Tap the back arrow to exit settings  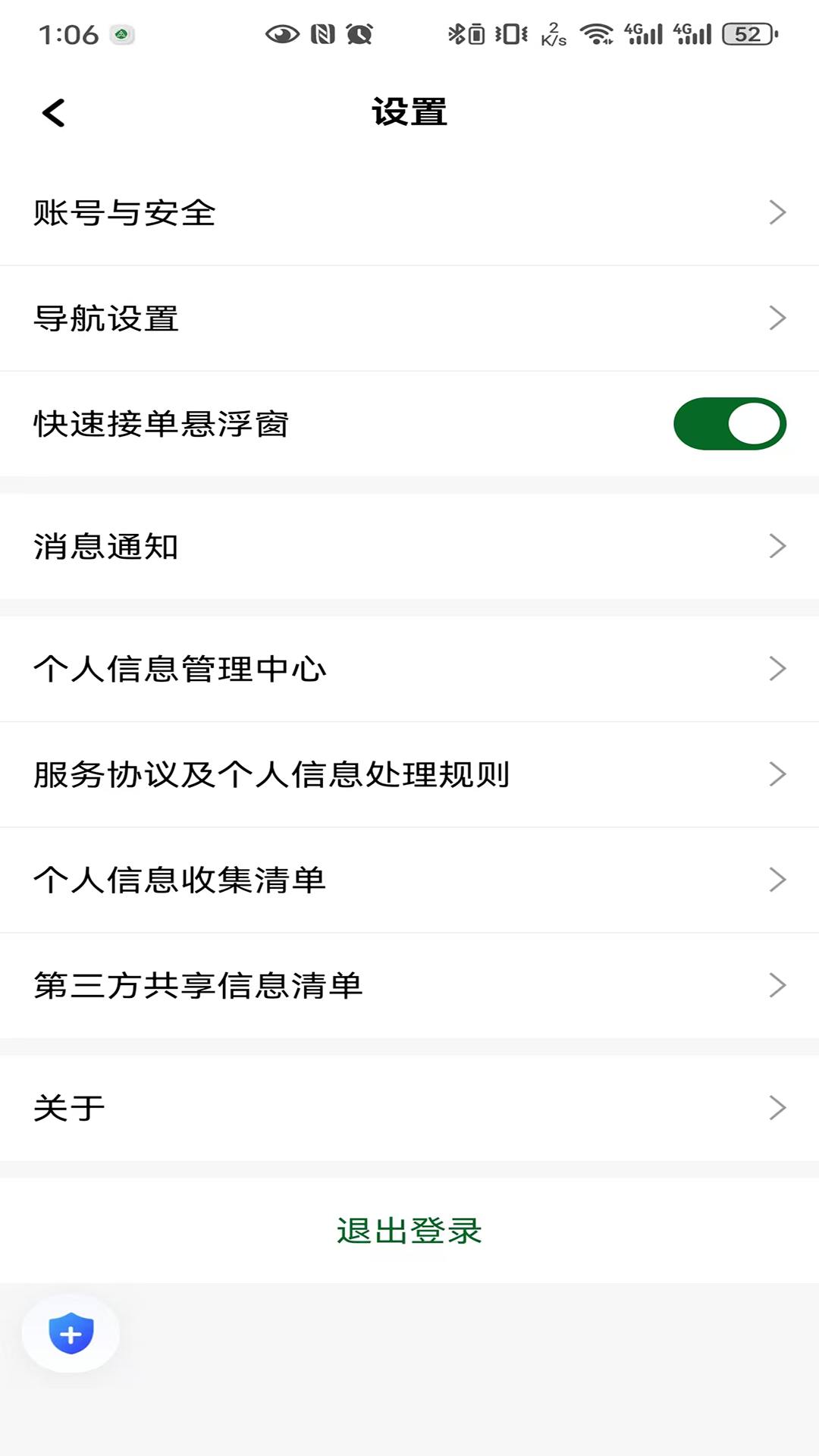[x=53, y=111]
